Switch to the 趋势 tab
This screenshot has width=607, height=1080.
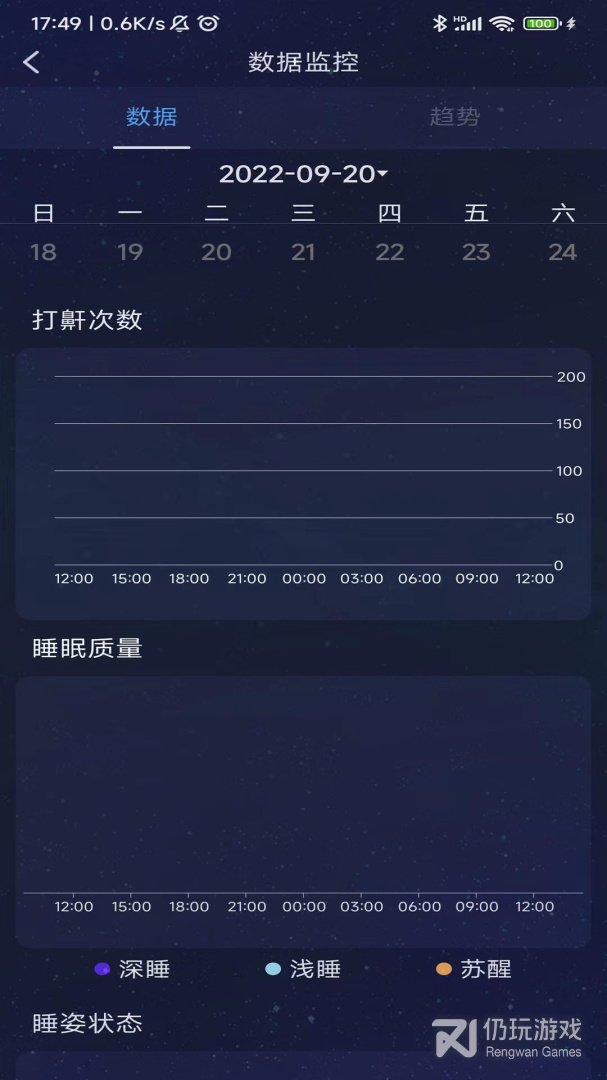tap(454, 117)
